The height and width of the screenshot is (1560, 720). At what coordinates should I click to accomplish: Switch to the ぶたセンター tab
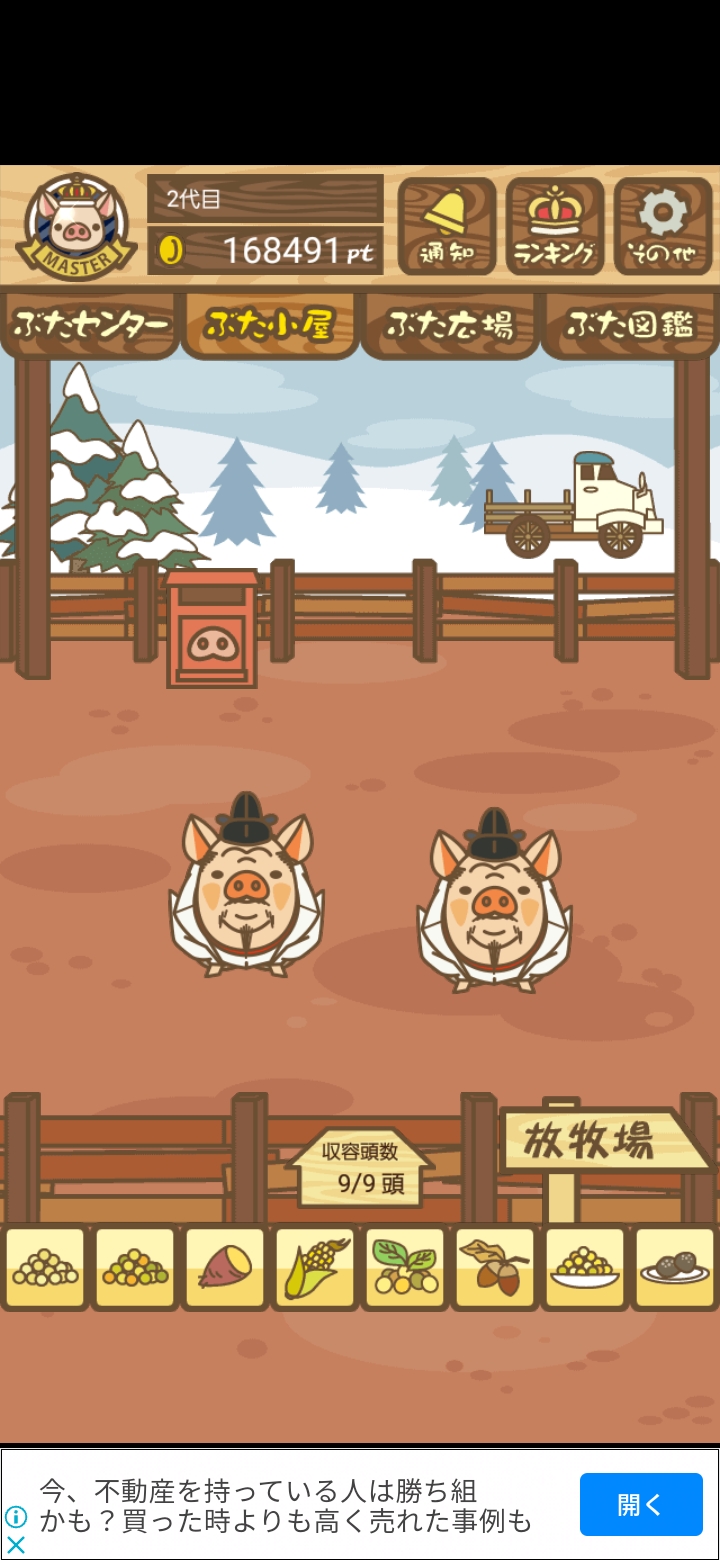90,324
